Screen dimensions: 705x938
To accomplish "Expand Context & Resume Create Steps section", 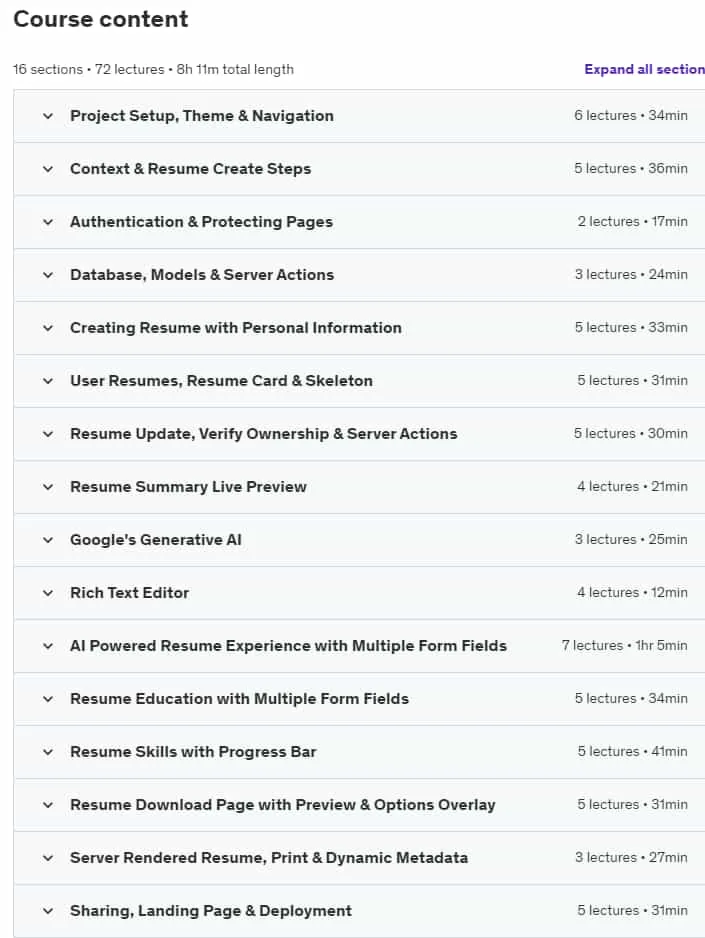I will (359, 169).
